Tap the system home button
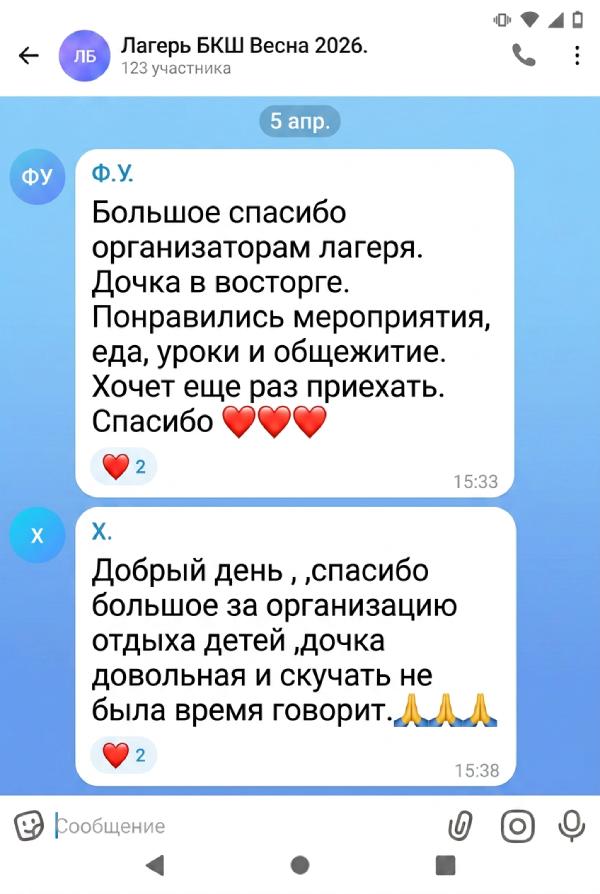Screen dimensions: 600x894 pos(299,866)
